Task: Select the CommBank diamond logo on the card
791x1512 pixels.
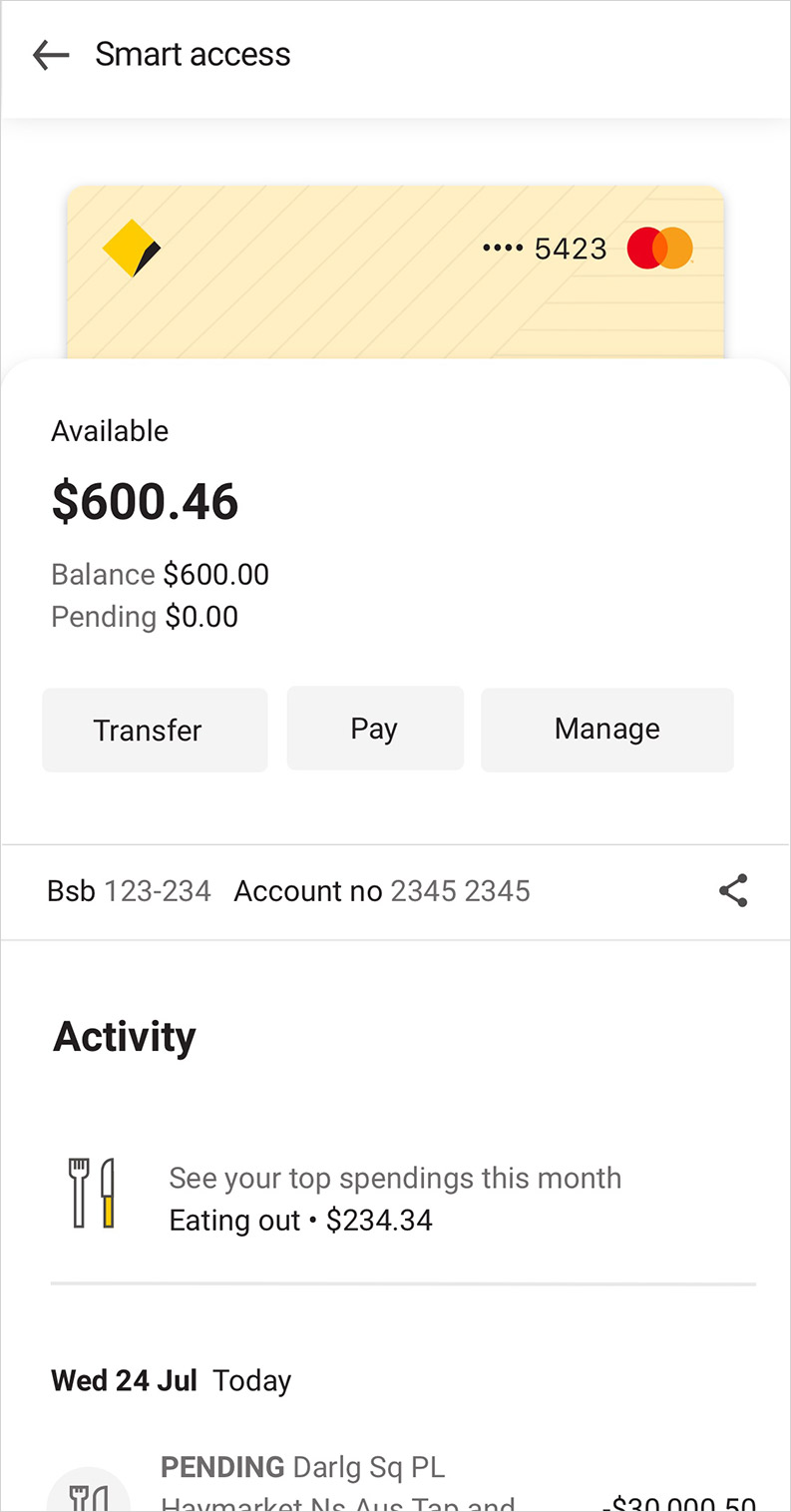Action: 131,247
